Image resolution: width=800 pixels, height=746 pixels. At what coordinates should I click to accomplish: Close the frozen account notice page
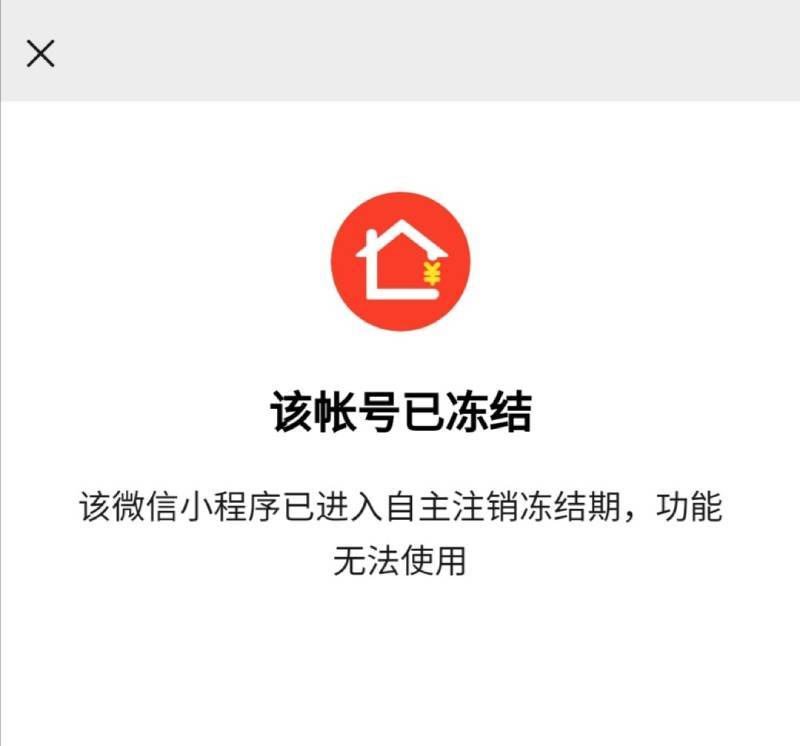40,53
